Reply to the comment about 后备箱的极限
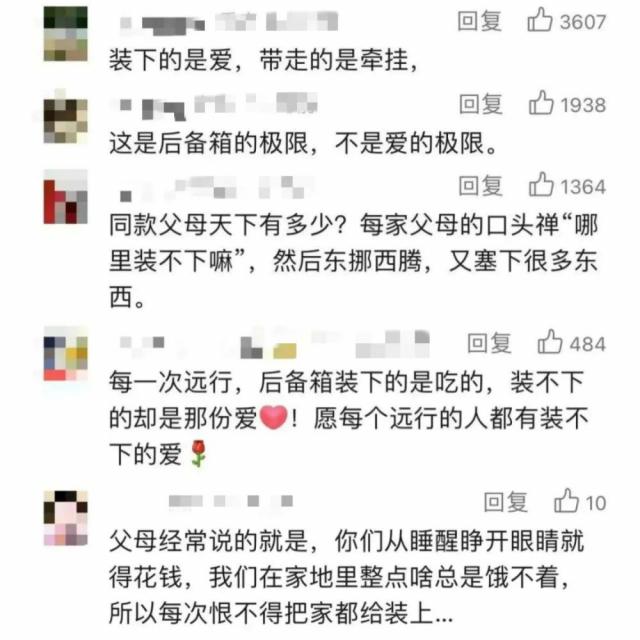The width and height of the screenshot is (640, 640). 480,104
